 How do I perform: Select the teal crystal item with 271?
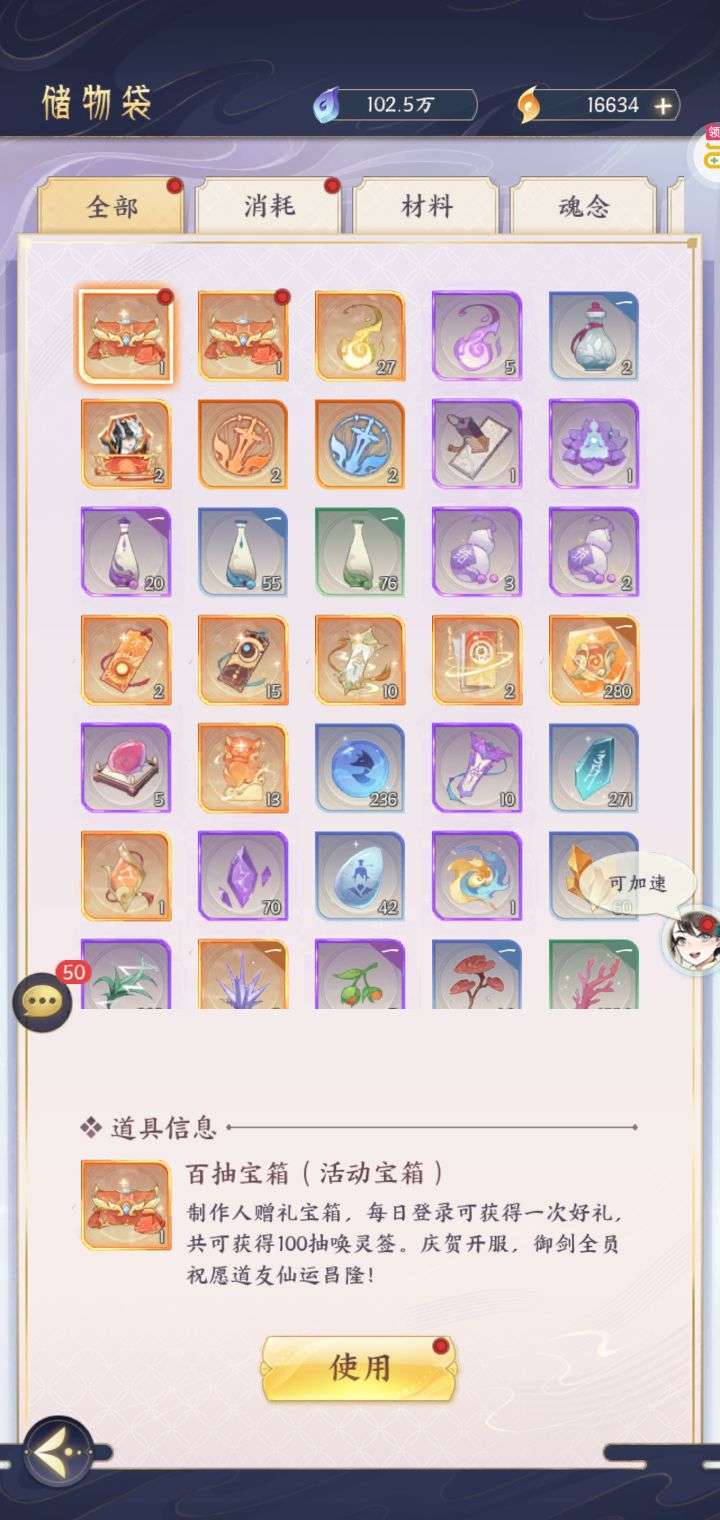(x=594, y=768)
